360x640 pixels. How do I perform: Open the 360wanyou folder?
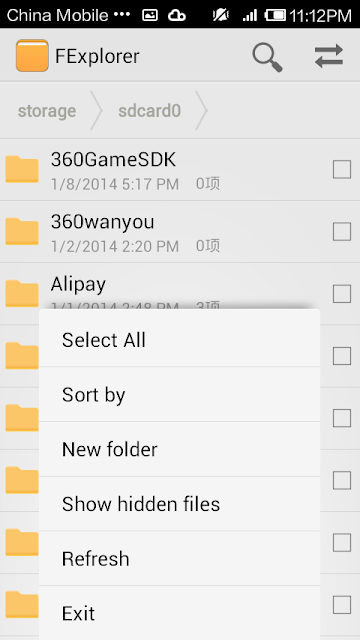180,231
